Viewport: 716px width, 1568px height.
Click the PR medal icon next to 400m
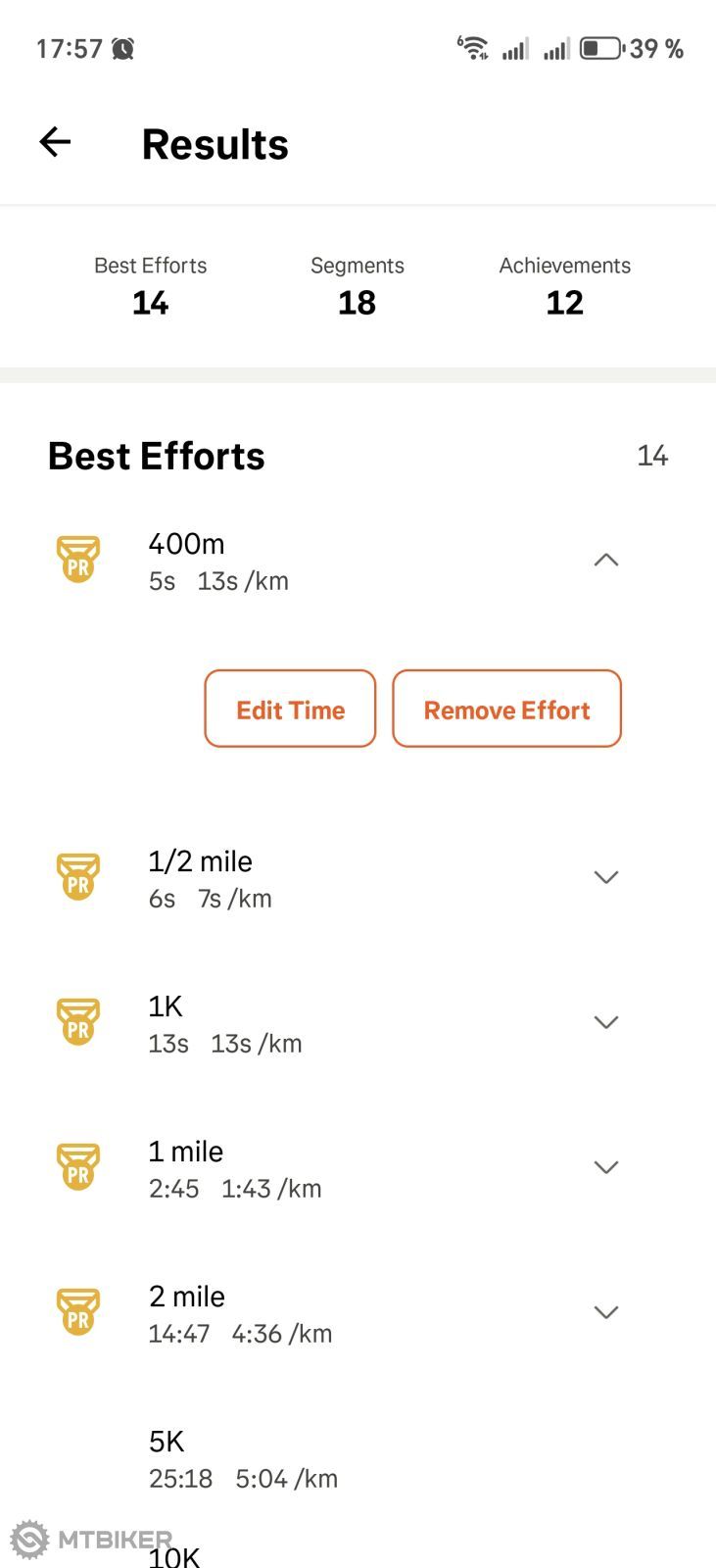77,560
